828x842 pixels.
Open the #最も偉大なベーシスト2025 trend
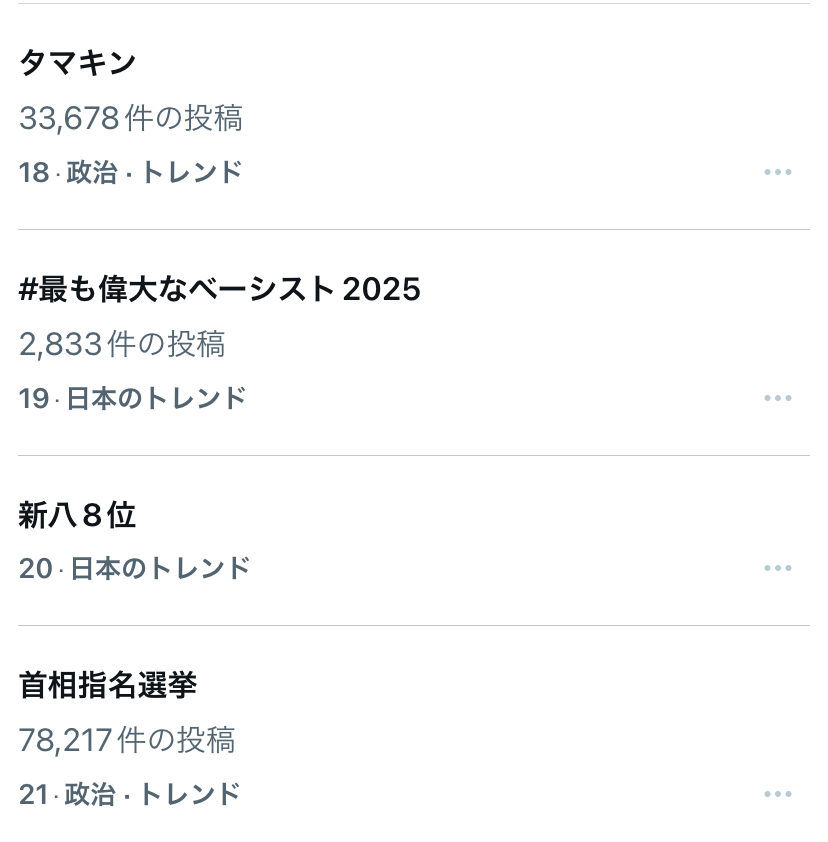[x=220, y=290]
